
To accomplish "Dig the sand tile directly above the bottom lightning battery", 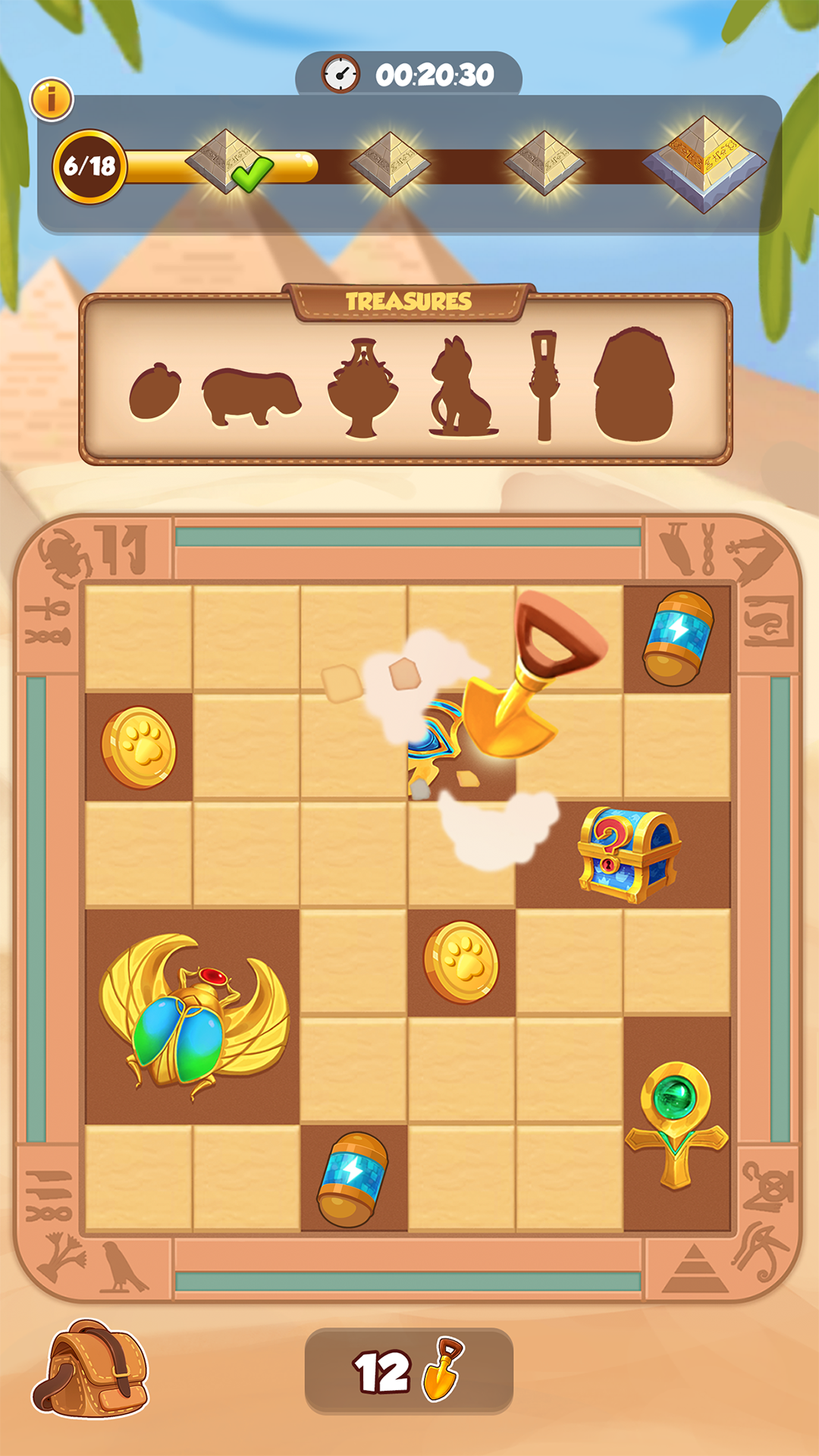I will pos(353,1069).
